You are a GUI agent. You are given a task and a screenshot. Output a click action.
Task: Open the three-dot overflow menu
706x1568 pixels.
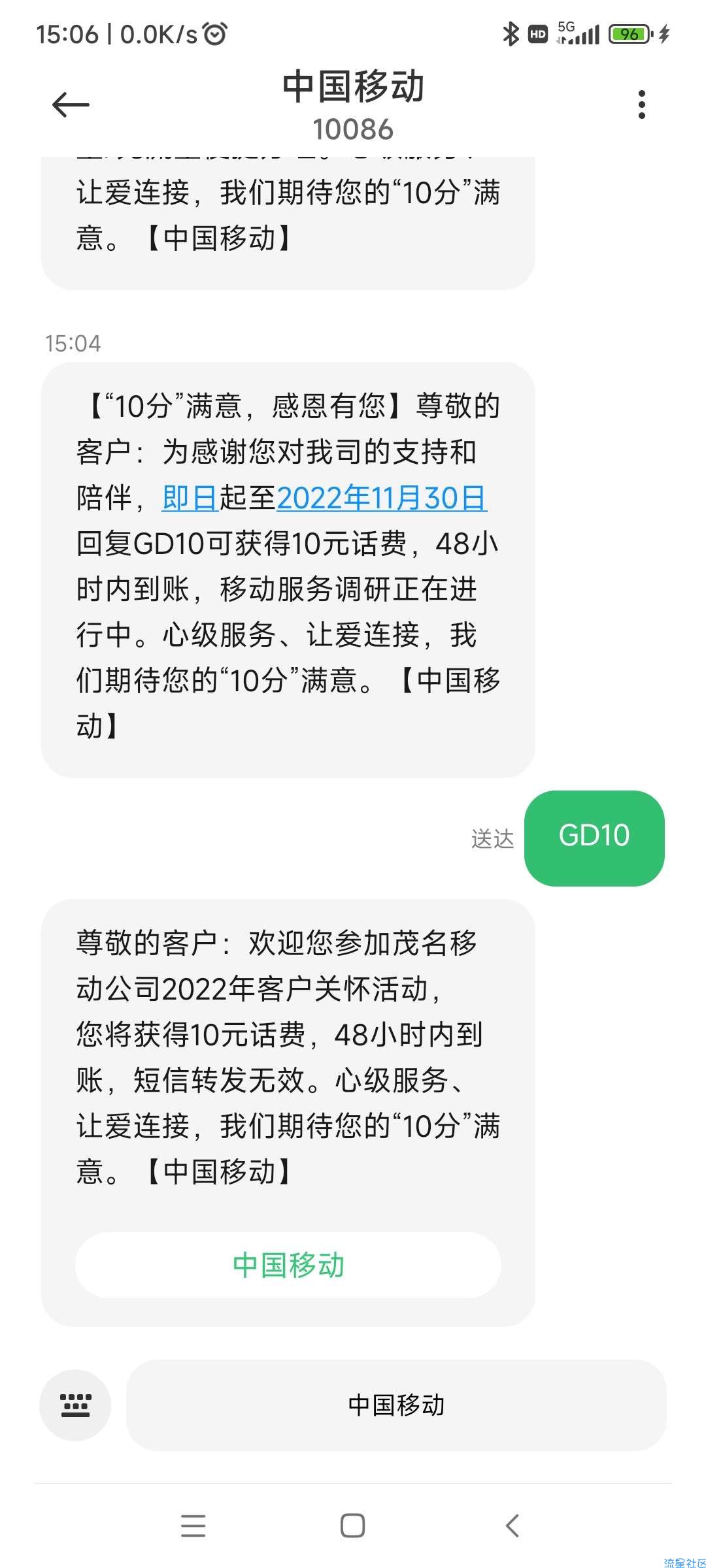[x=641, y=105]
